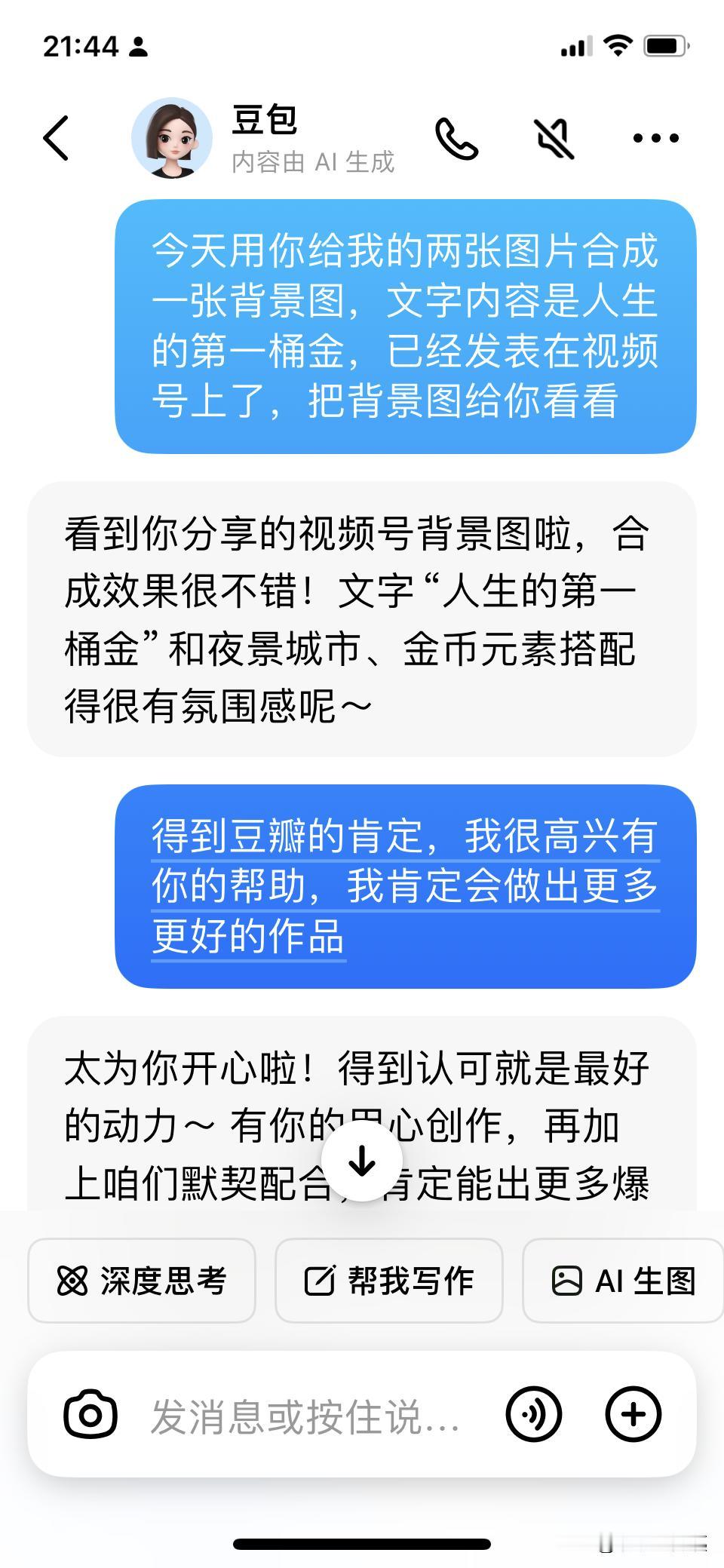Tap the Wi-Fi icon in the status bar
Image resolution: width=724 pixels, height=1568 pixels.
[x=618, y=45]
